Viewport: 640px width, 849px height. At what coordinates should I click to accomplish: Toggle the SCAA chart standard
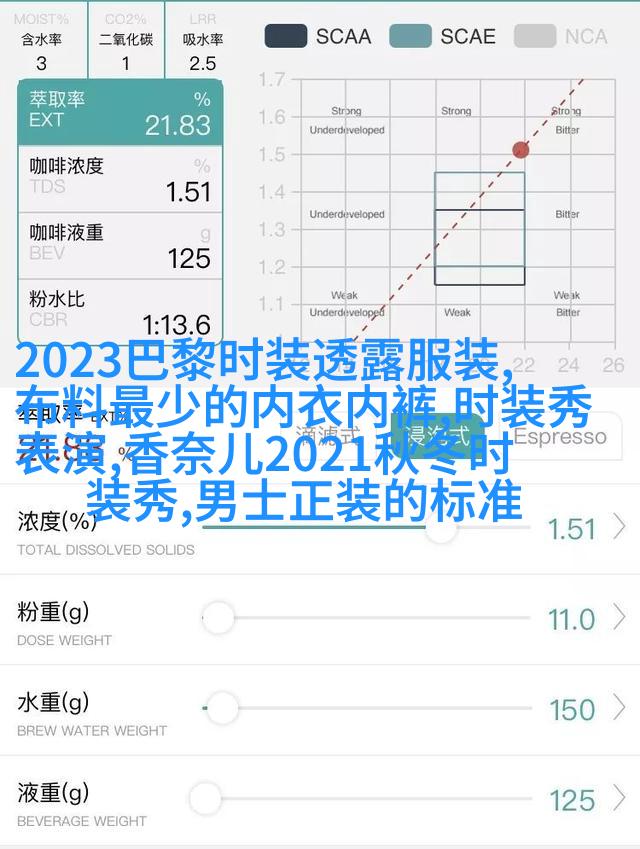tap(317, 36)
